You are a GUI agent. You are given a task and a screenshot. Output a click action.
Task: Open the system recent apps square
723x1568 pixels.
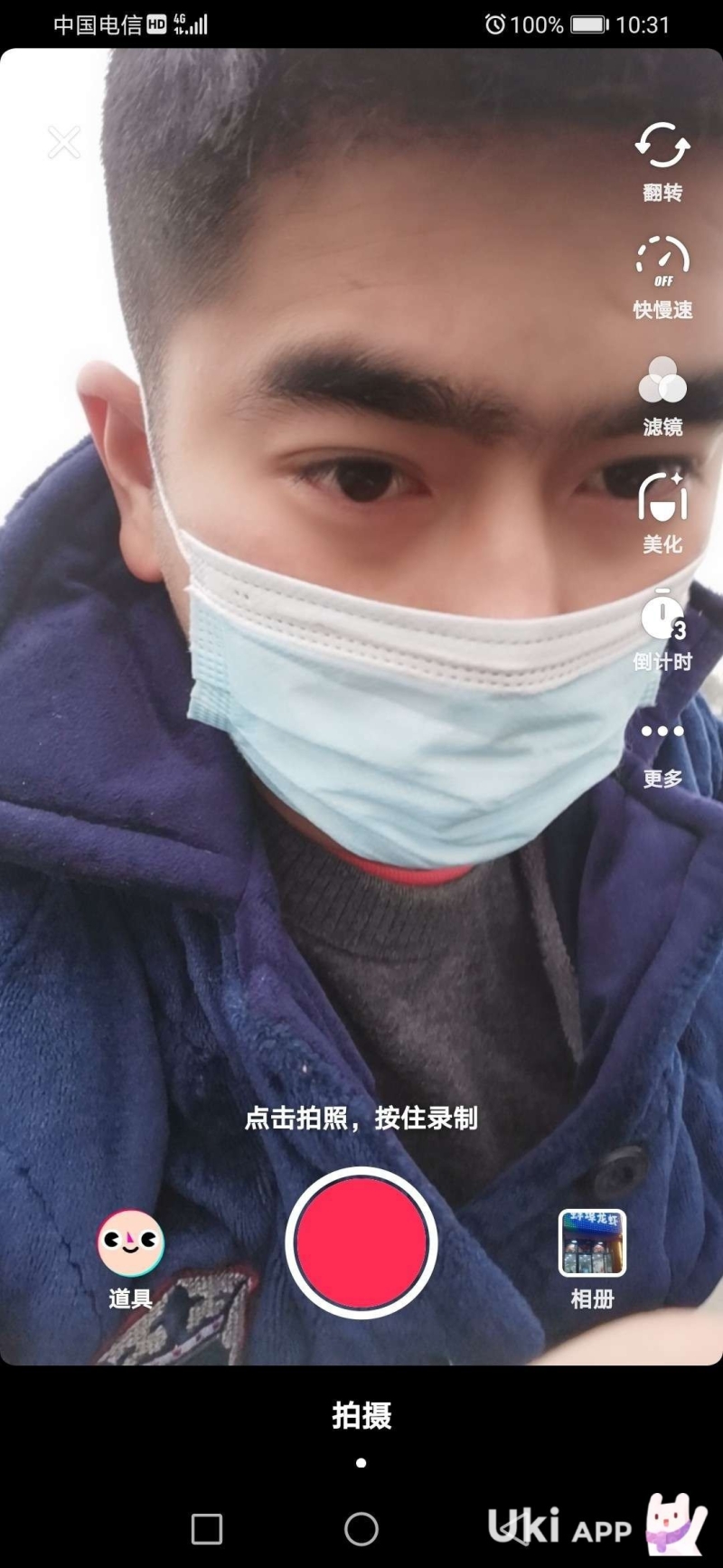207,1529
